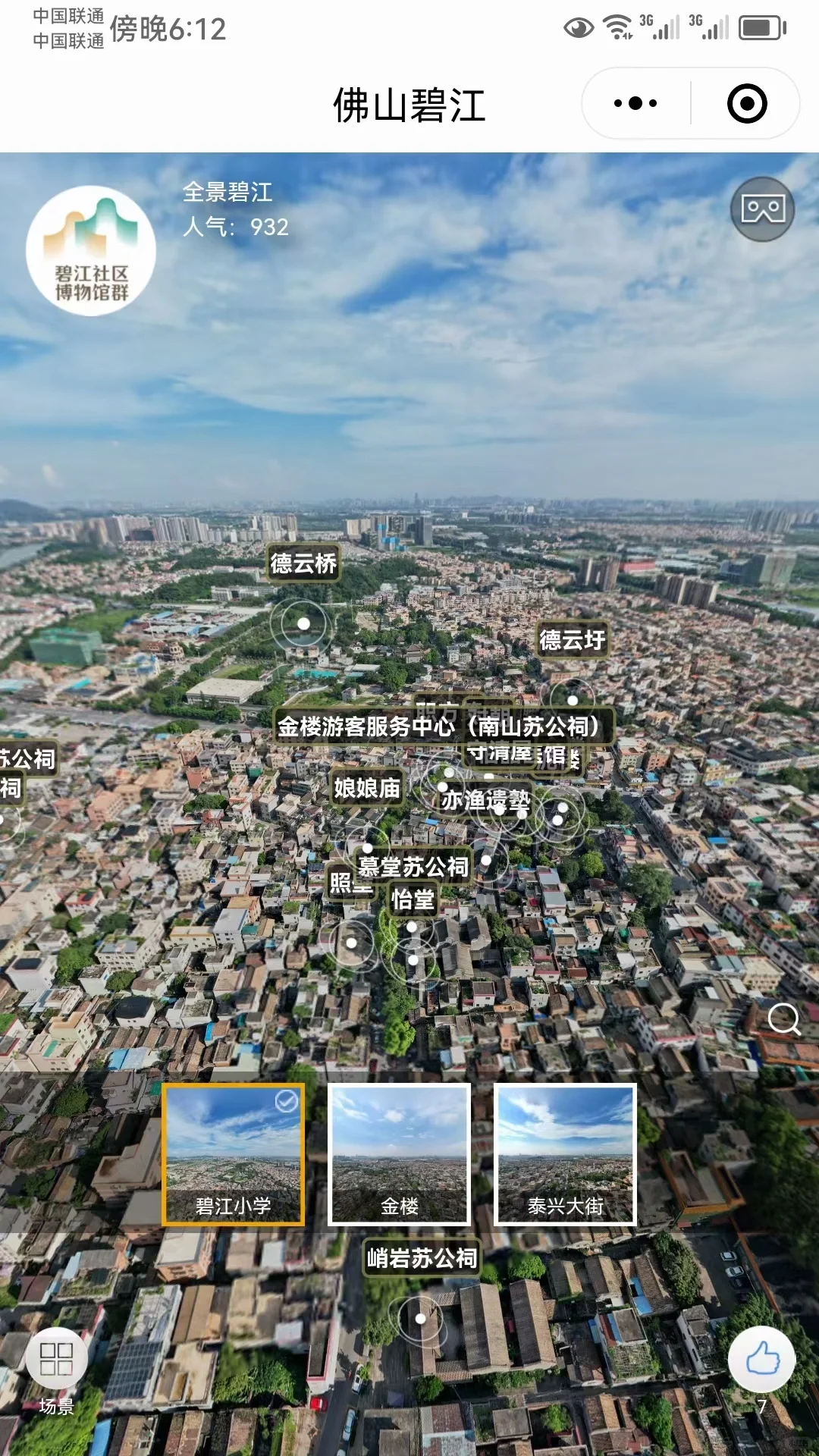Switch to the 金楼 panorama scene
Image resolution: width=819 pixels, height=1456 pixels.
click(x=399, y=1153)
